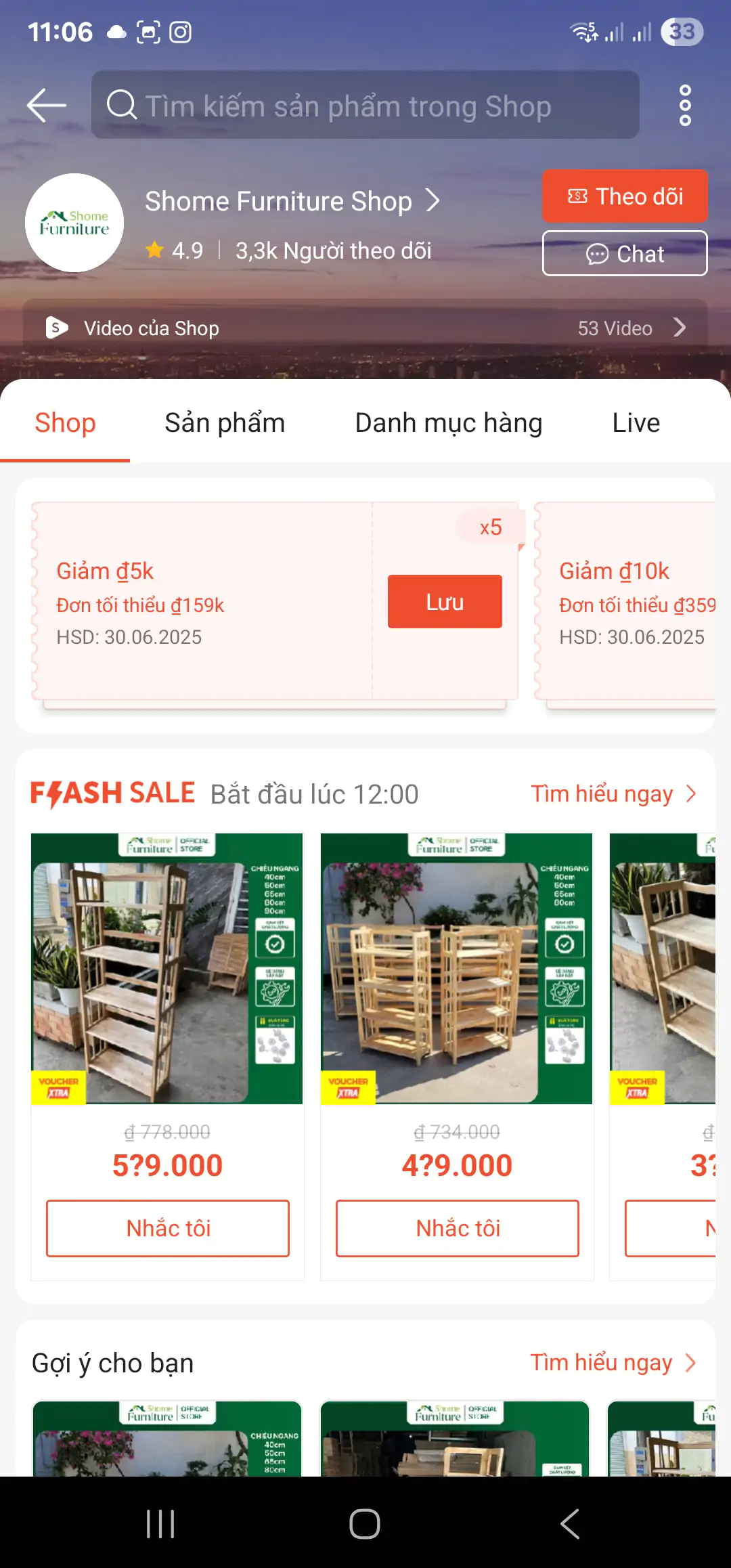Open the three-dot overflow menu

pos(685,106)
